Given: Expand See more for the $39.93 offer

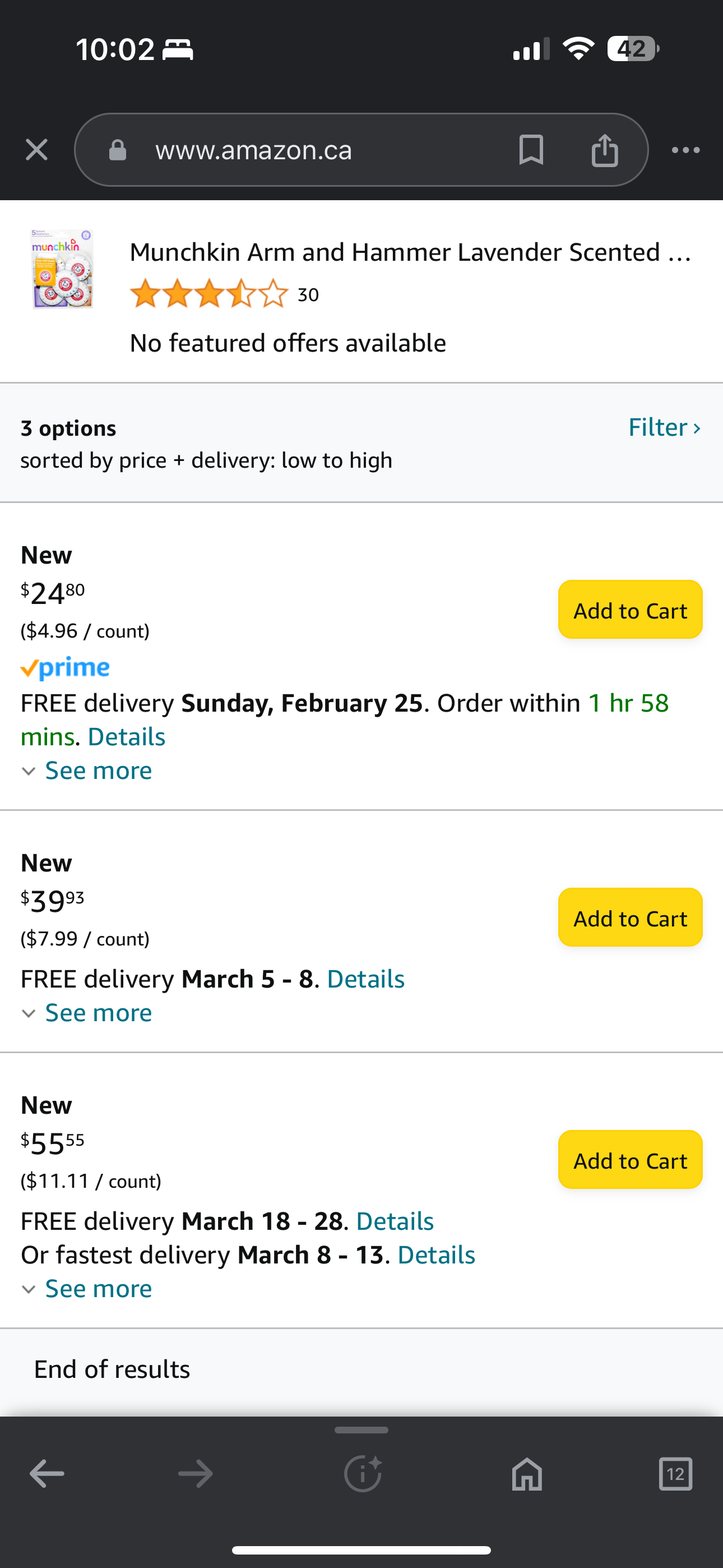Looking at the screenshot, I should [x=98, y=1012].
